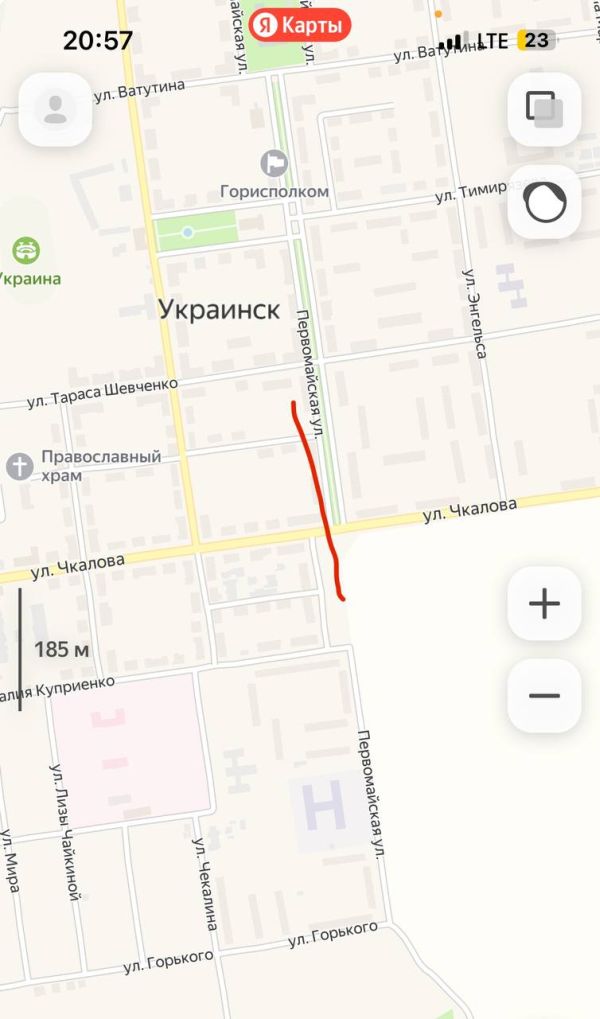This screenshot has width=600, height=1019.
Task: Open the profile avatar button
Action: (55, 109)
